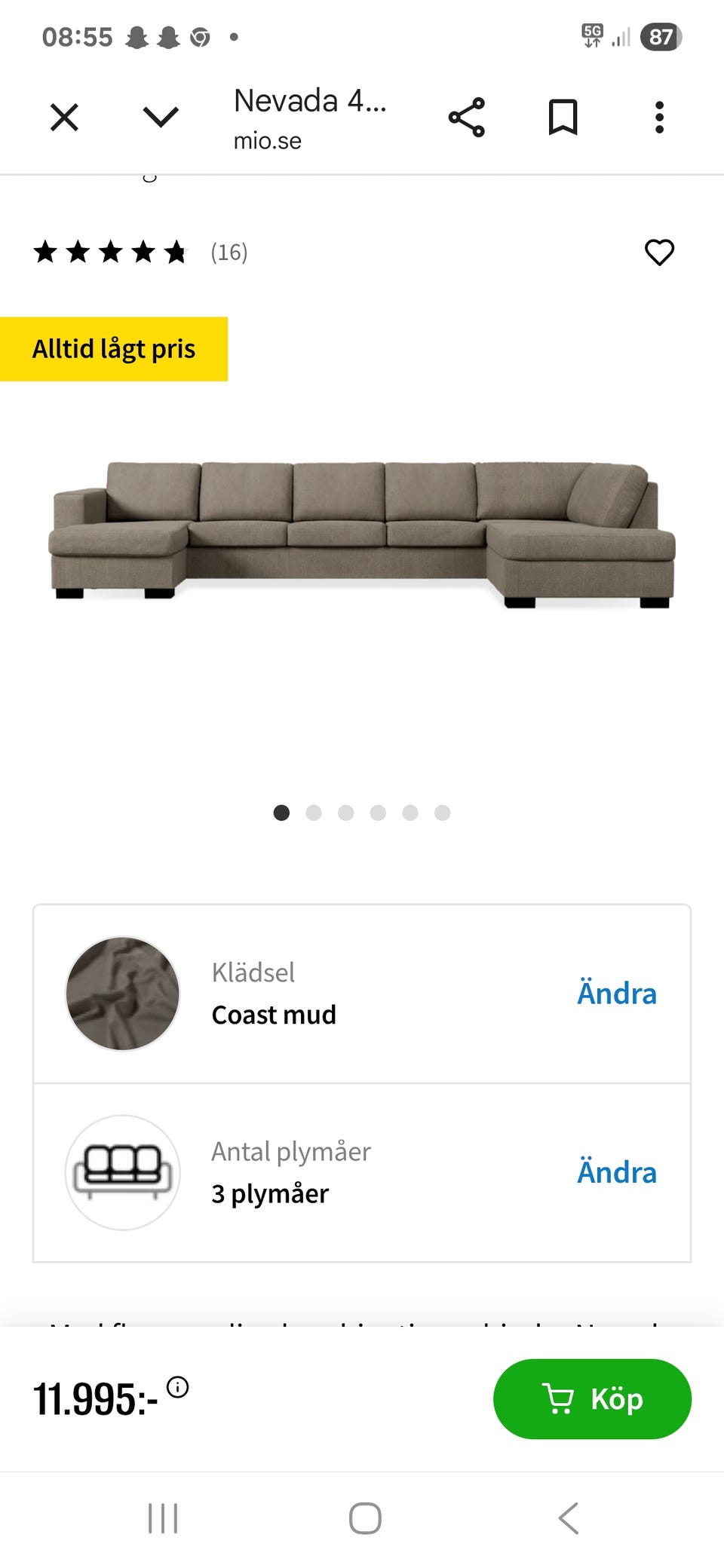Open Ändra for Klädsel fabric choice

click(617, 994)
